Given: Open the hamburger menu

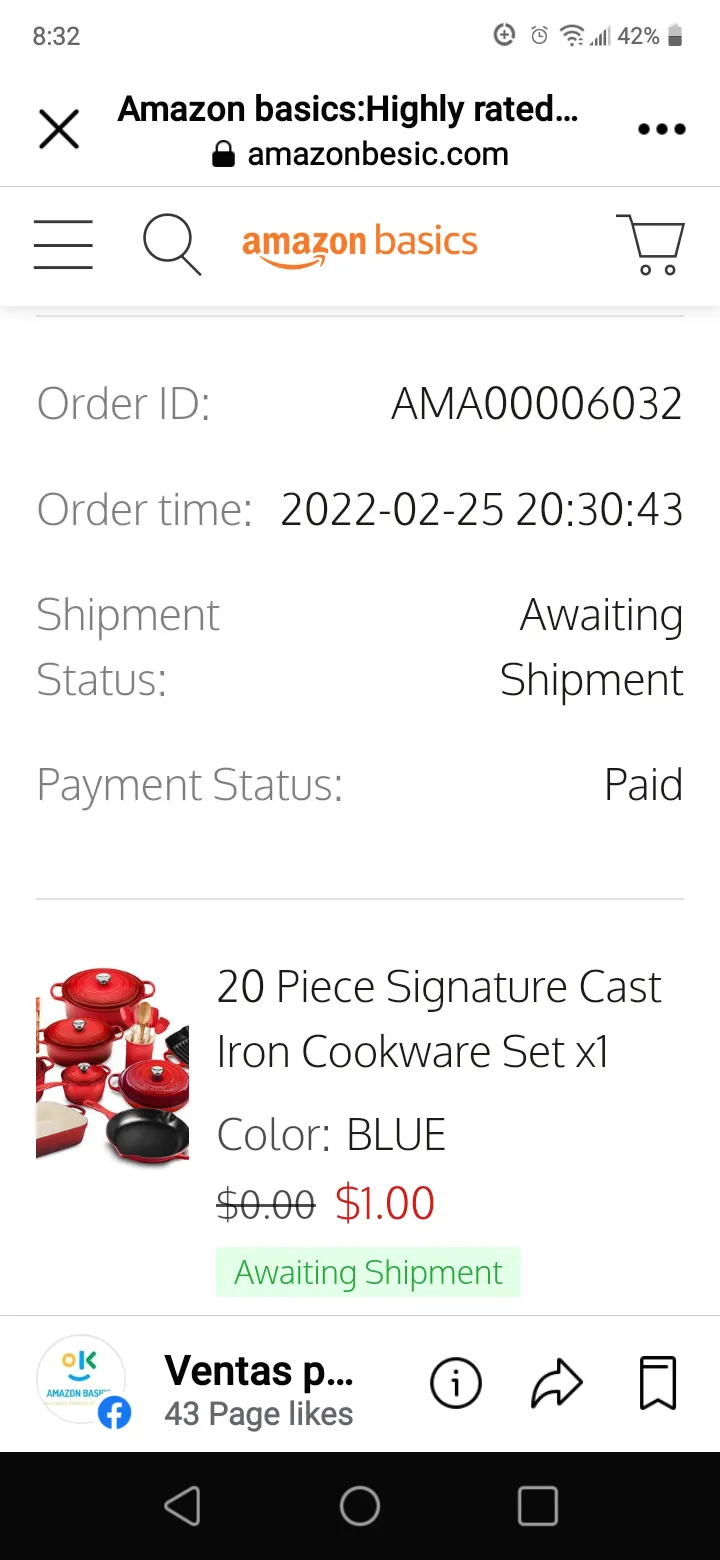Looking at the screenshot, I should click(63, 245).
